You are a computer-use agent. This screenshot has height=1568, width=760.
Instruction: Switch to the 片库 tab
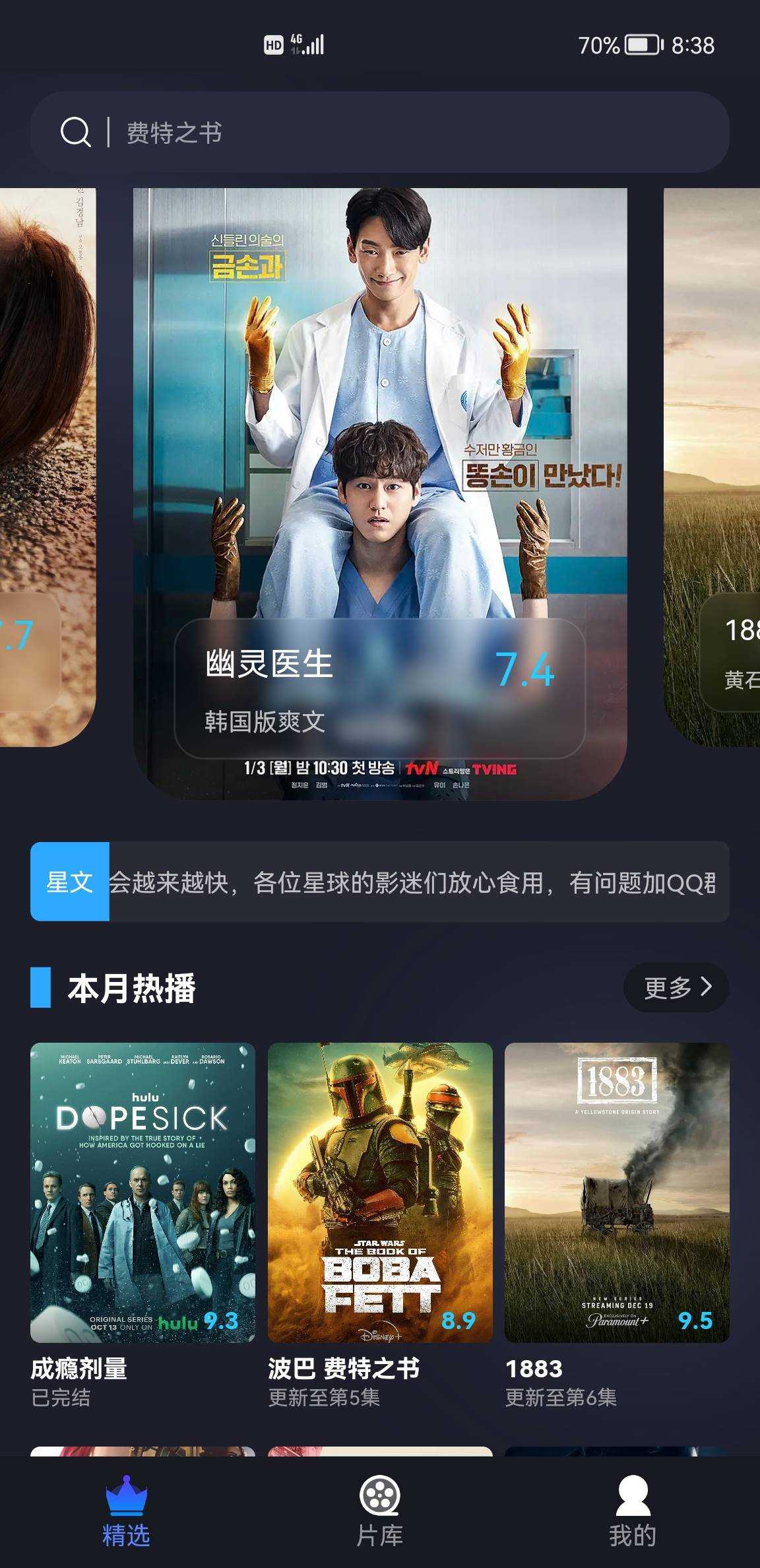point(380,1511)
